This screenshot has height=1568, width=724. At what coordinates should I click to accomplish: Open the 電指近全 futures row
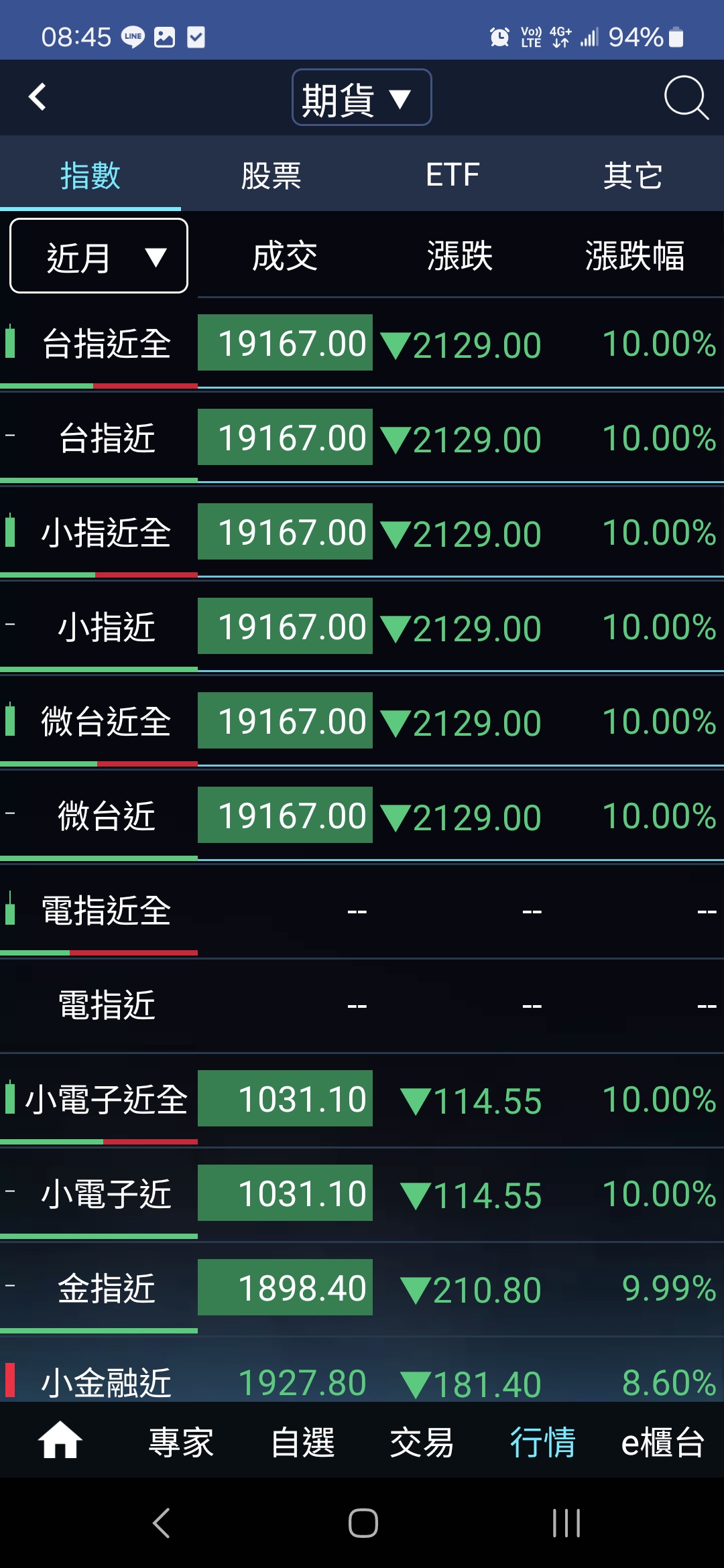coord(362,910)
